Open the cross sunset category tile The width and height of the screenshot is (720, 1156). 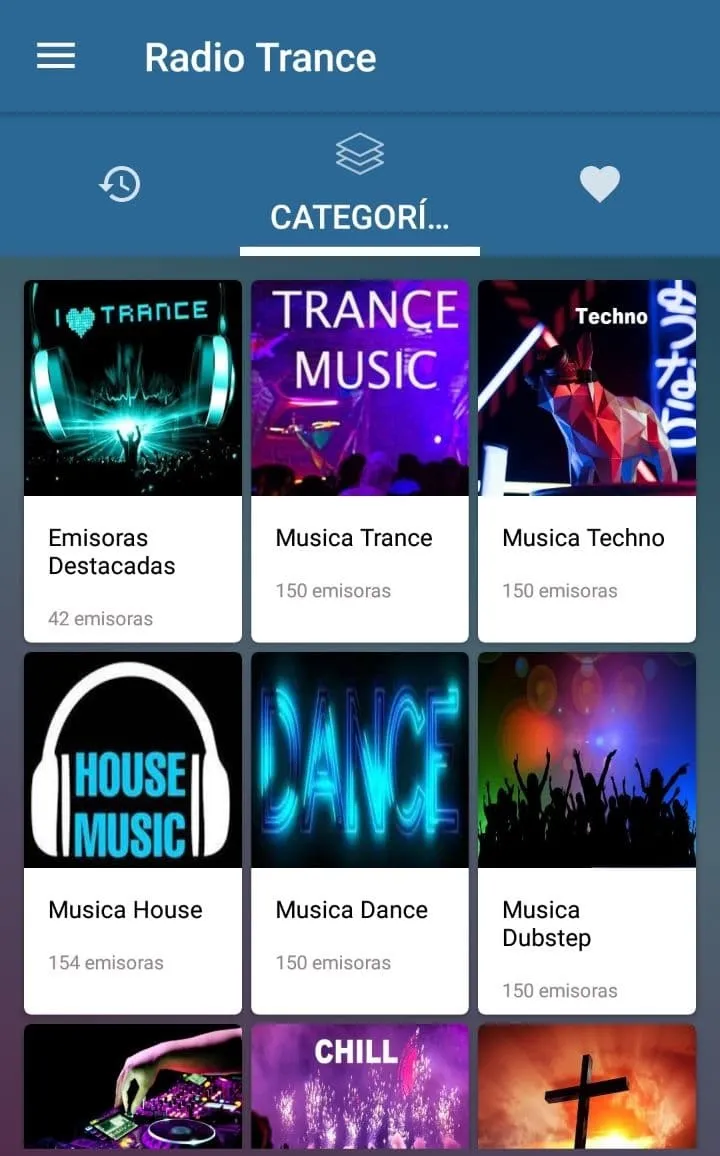click(x=587, y=1087)
